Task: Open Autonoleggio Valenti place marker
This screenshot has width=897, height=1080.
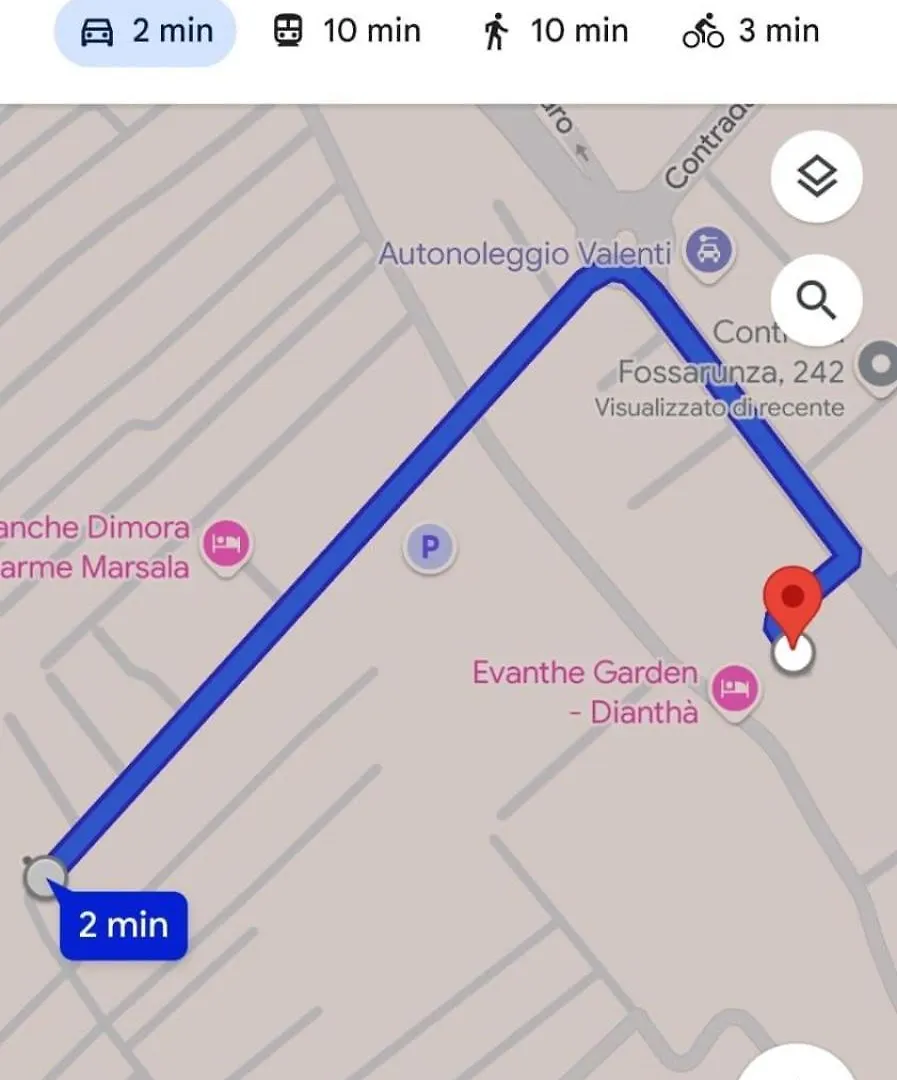Action: click(708, 252)
